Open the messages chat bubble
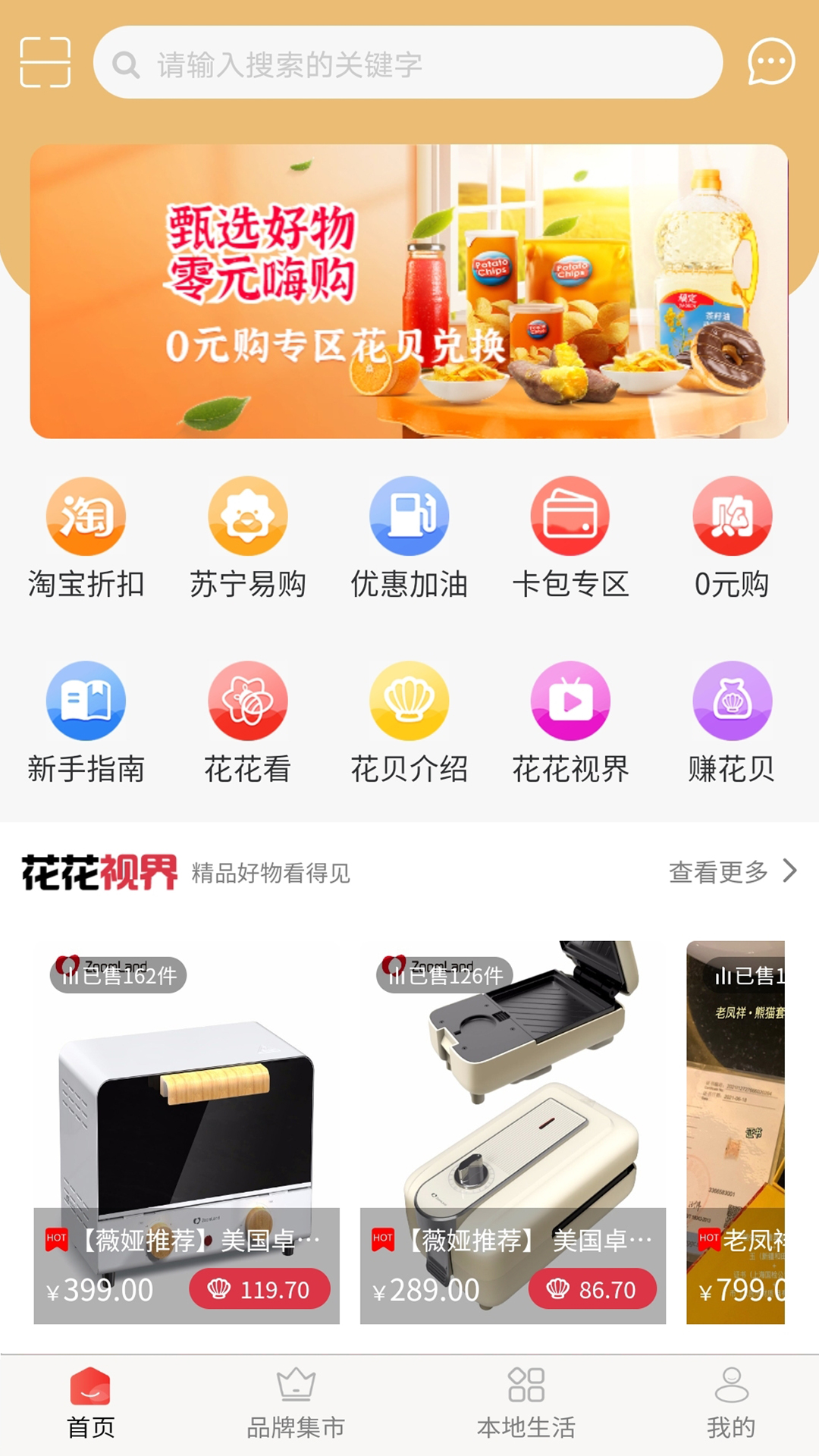The height and width of the screenshot is (1456, 819). 770,62
